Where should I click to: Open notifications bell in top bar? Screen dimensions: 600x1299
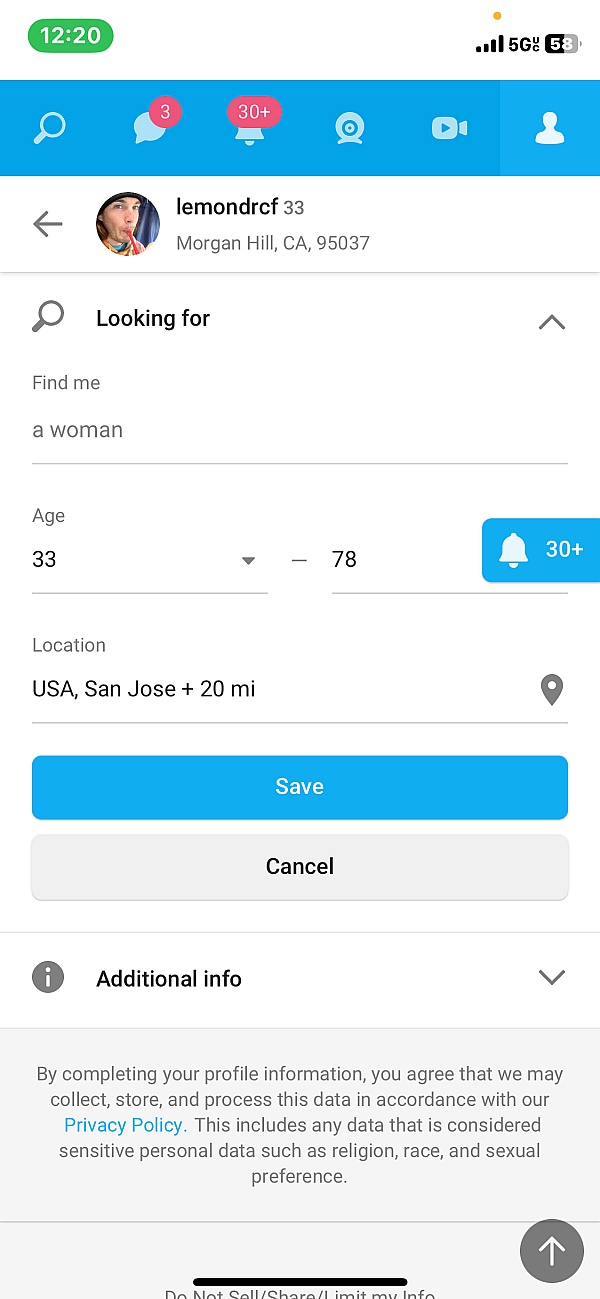250,128
